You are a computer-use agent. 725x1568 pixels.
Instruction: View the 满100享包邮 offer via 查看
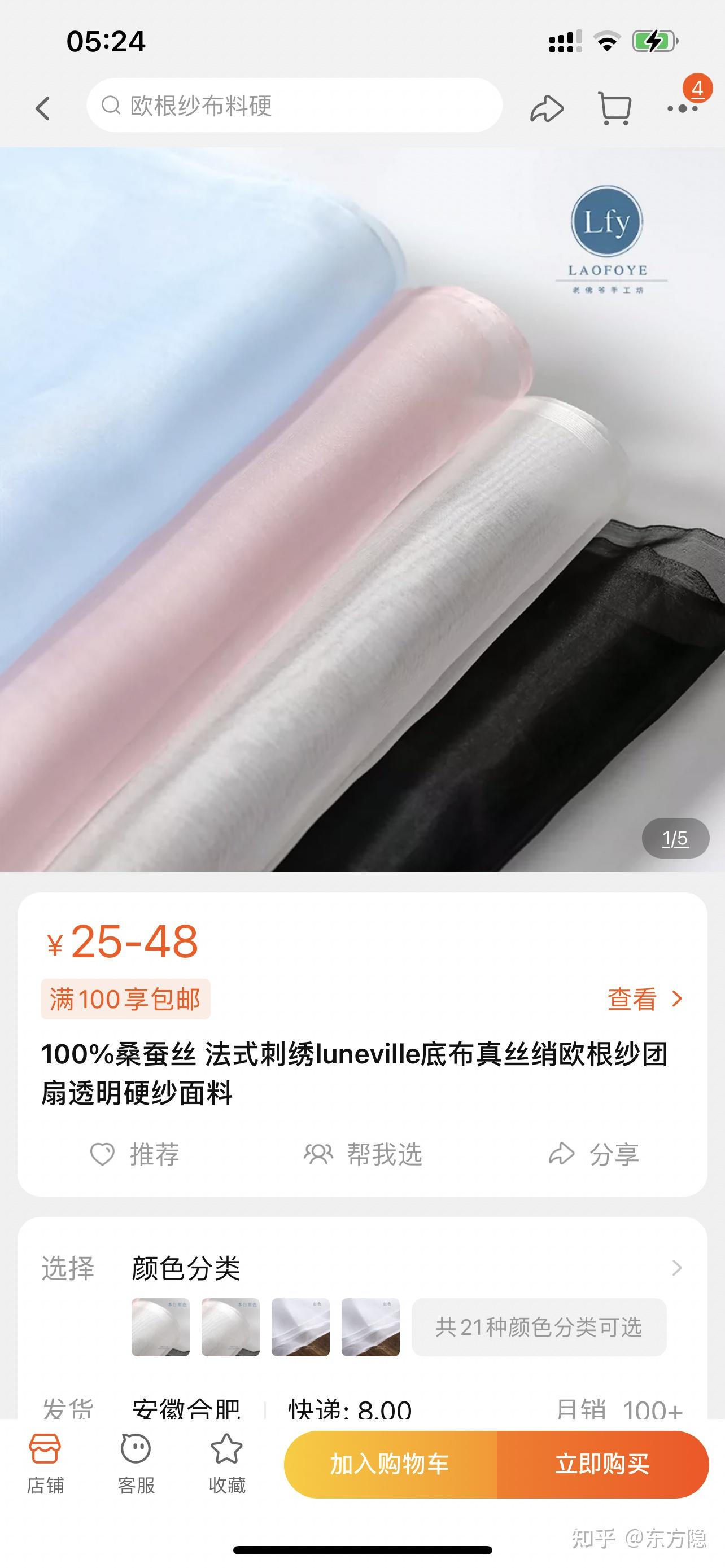pos(645,999)
